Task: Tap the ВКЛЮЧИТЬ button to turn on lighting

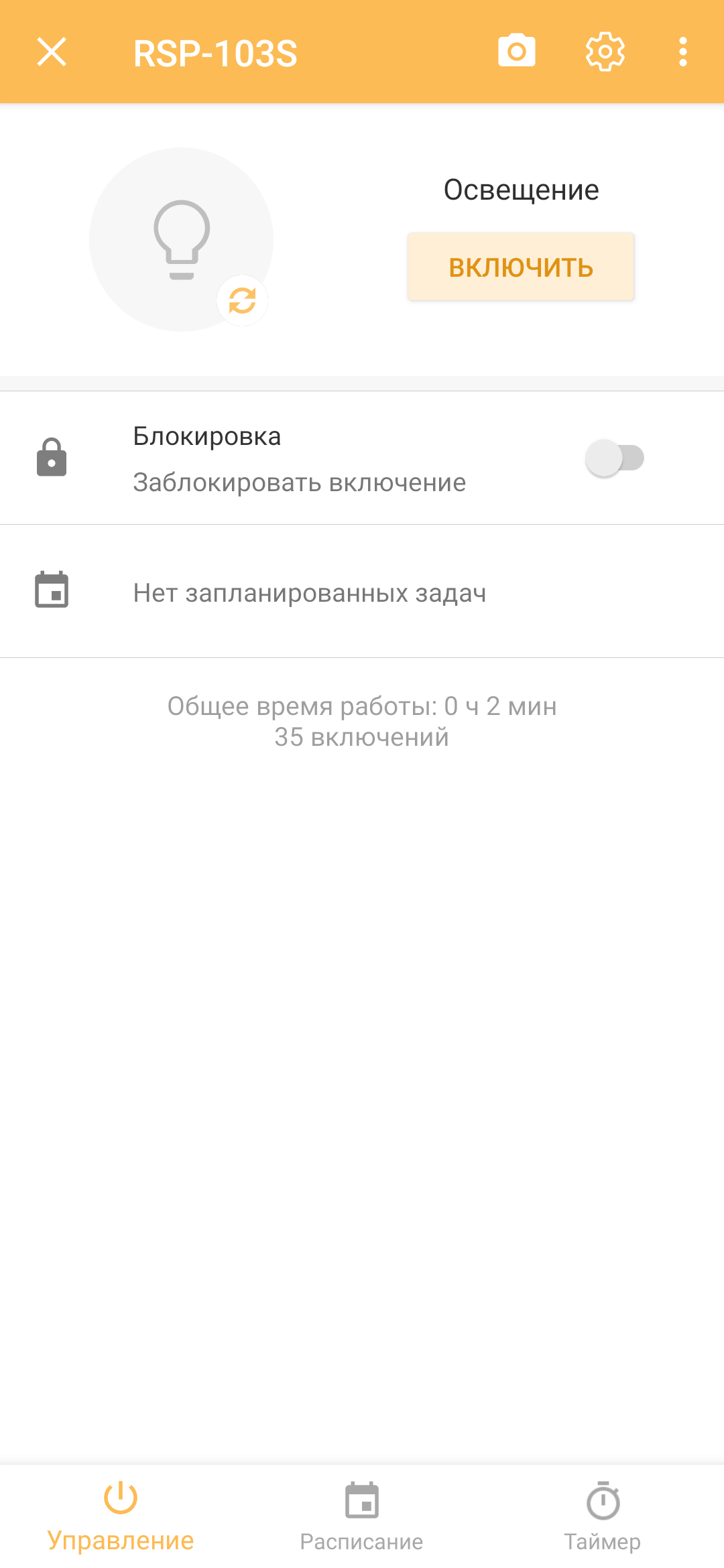Action: click(521, 267)
